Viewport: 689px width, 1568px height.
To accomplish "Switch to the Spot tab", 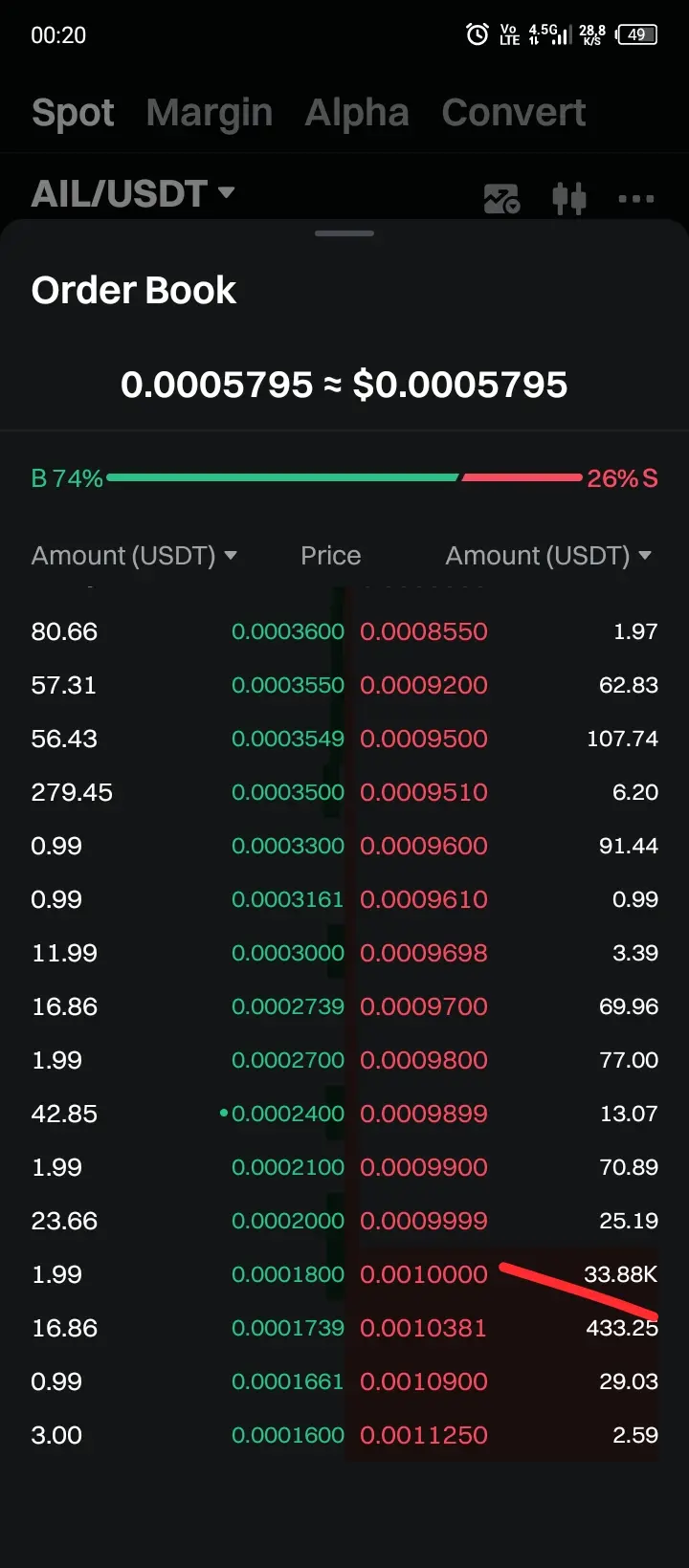I will tap(73, 113).
